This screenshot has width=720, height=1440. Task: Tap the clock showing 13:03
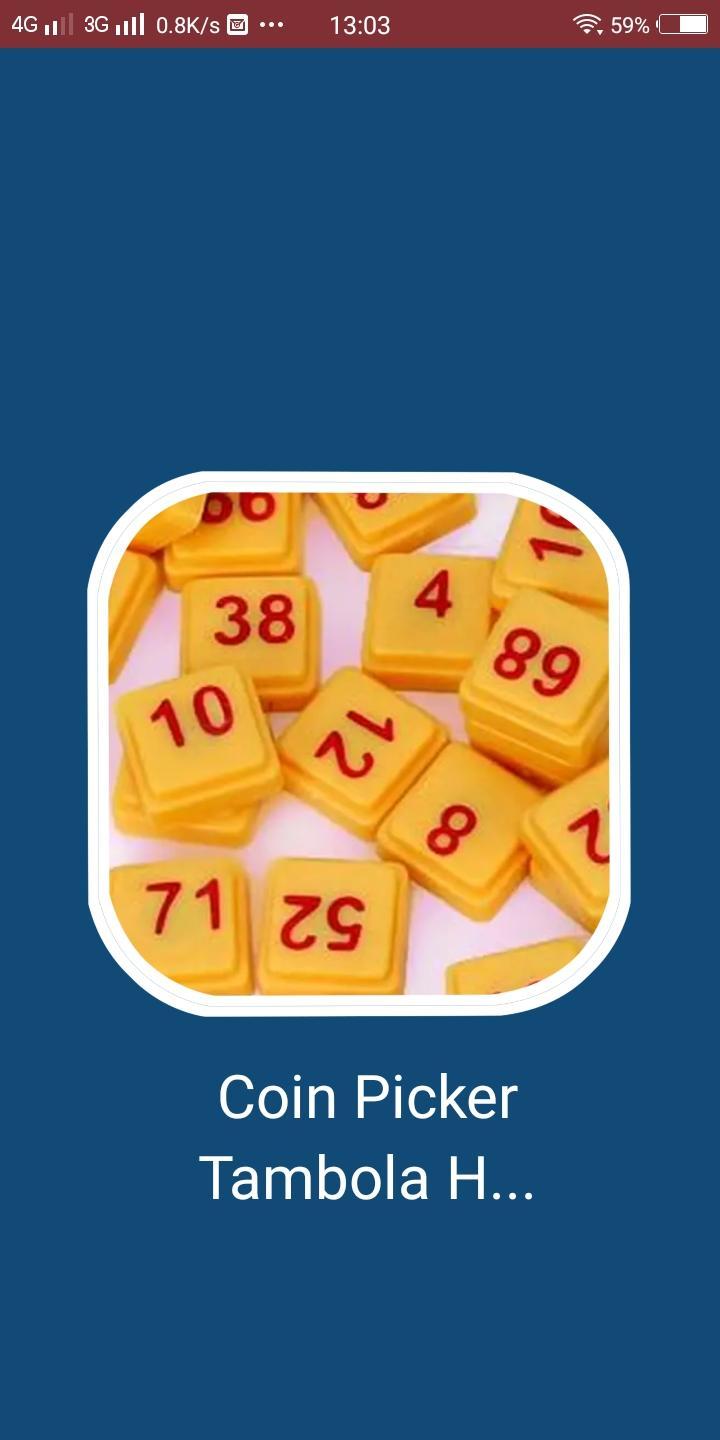coord(360,24)
